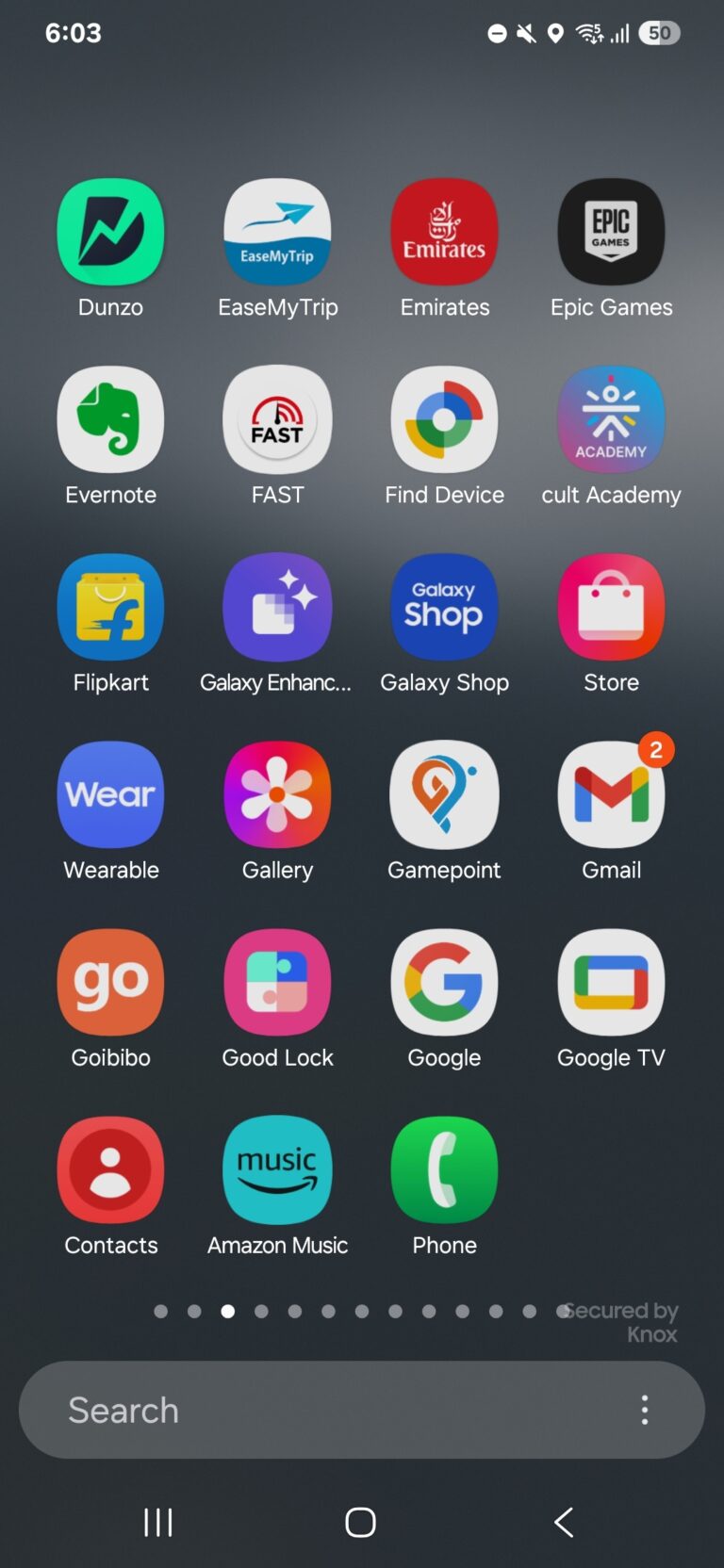Image resolution: width=724 pixels, height=1568 pixels.
Task: Launch Goibibo
Action: coord(110,982)
